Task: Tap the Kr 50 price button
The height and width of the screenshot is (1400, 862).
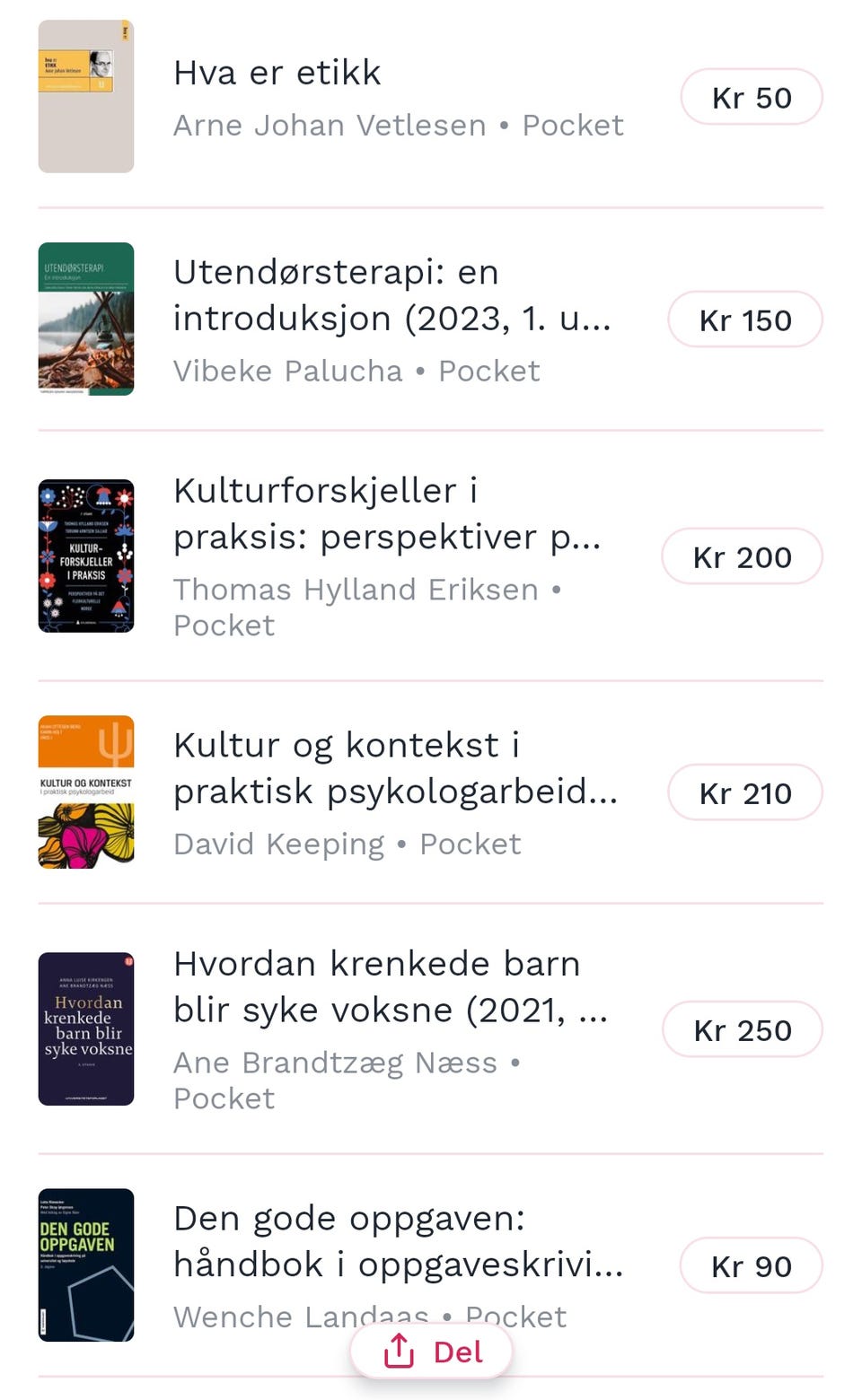Action: [752, 97]
